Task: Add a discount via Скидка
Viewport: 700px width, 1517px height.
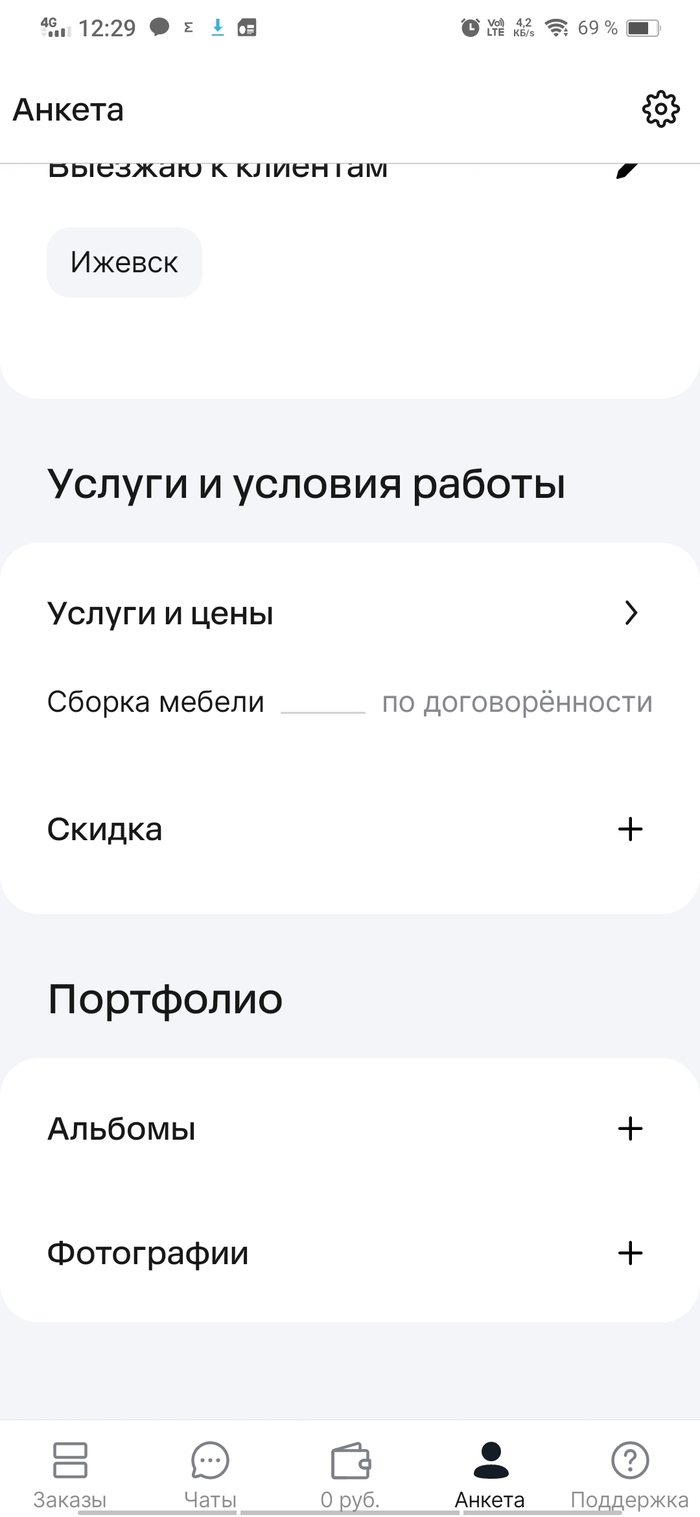Action: [x=630, y=829]
